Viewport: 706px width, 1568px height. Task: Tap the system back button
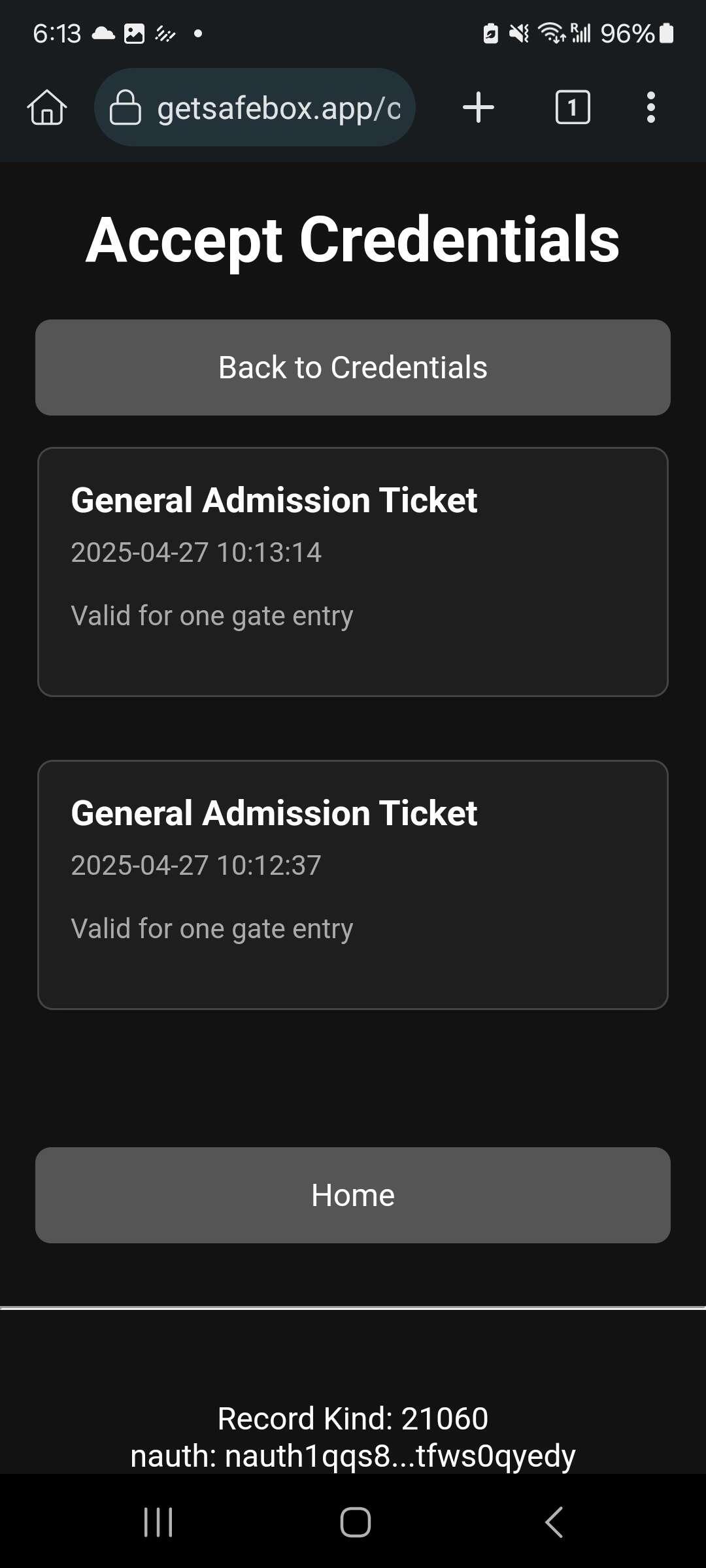point(554,1522)
